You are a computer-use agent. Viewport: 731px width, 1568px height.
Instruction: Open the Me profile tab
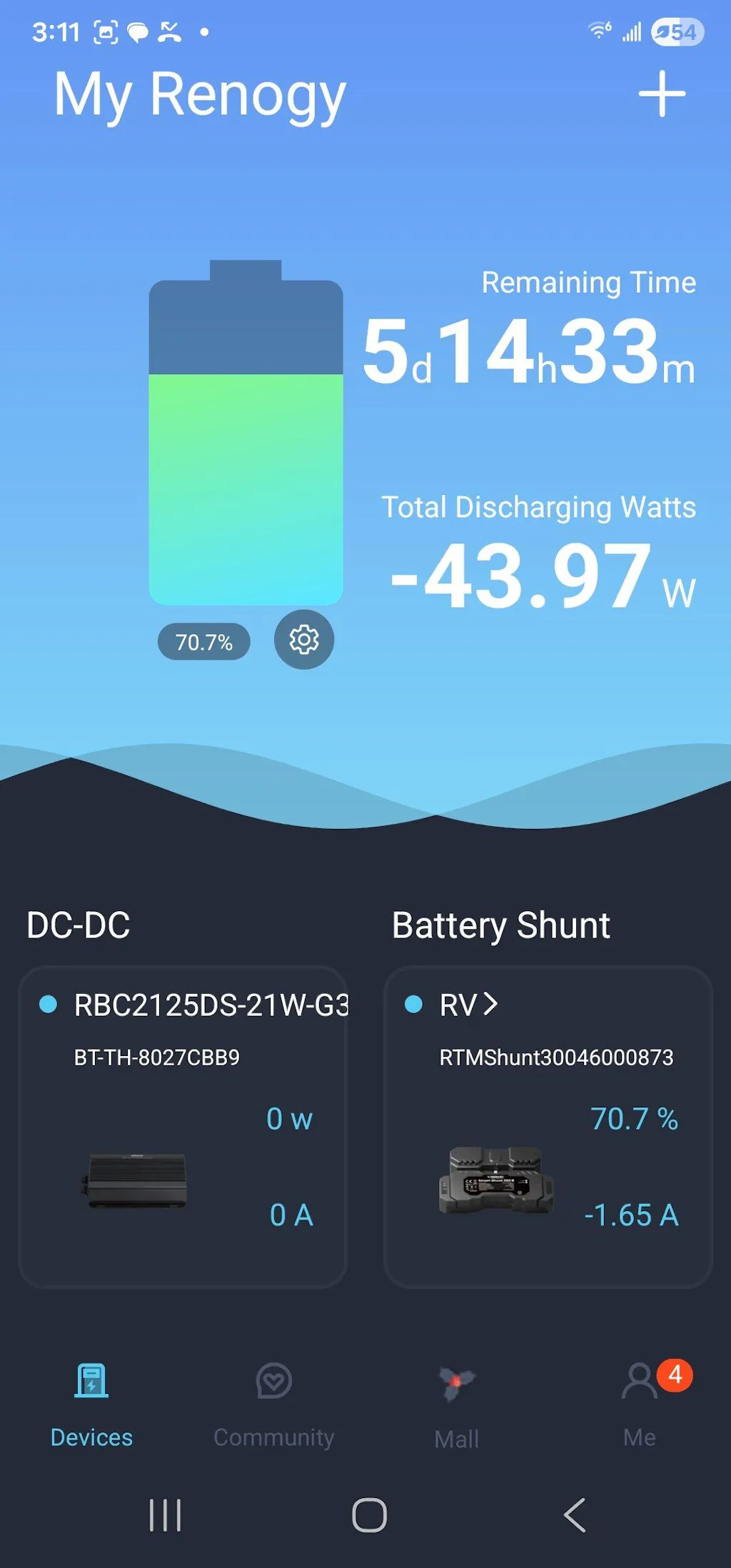tap(640, 1404)
